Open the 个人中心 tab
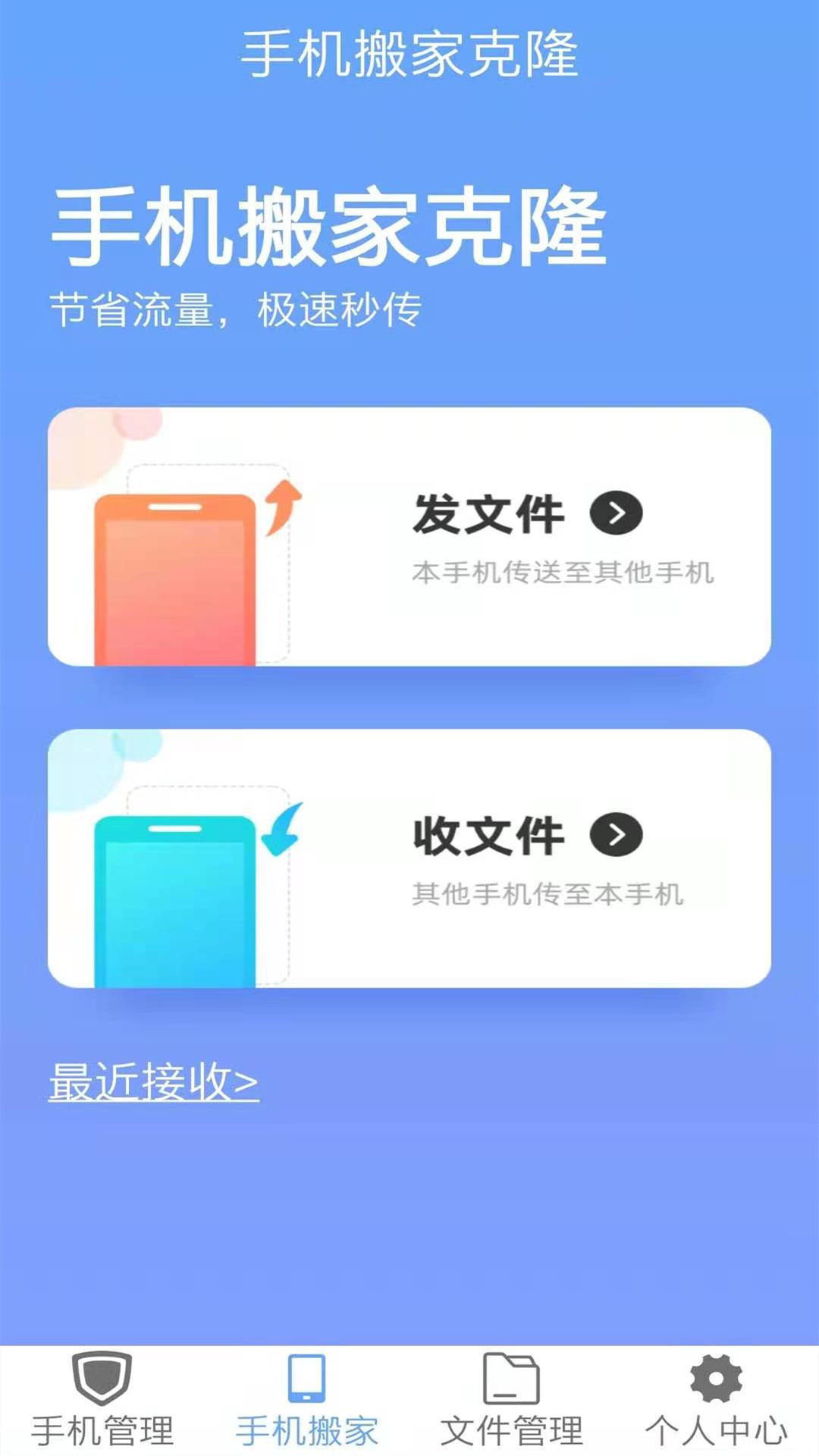 pyautogui.click(x=717, y=1401)
